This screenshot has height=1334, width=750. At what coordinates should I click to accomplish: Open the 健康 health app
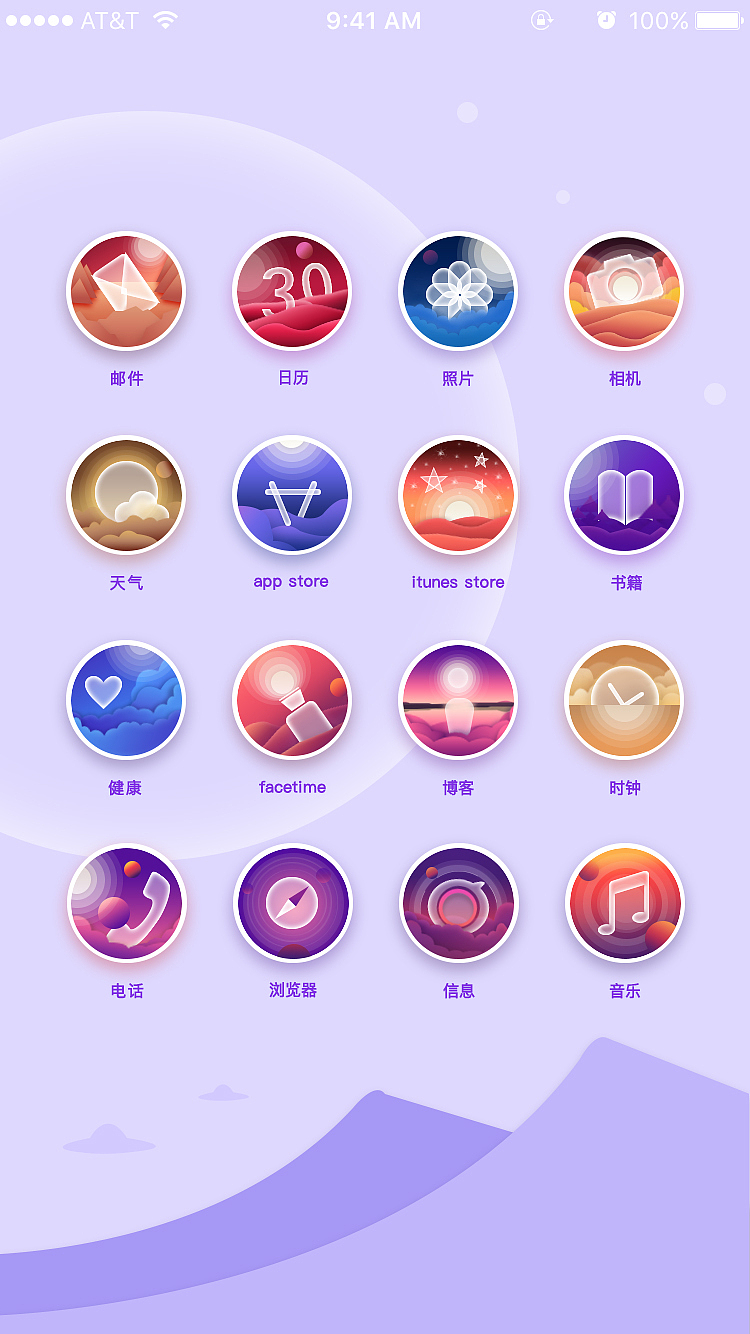coord(126,700)
